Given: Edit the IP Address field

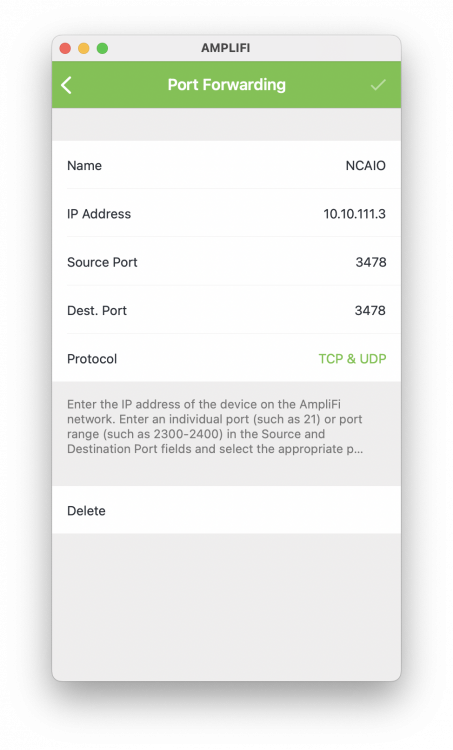Looking at the screenshot, I should click(x=226, y=213).
